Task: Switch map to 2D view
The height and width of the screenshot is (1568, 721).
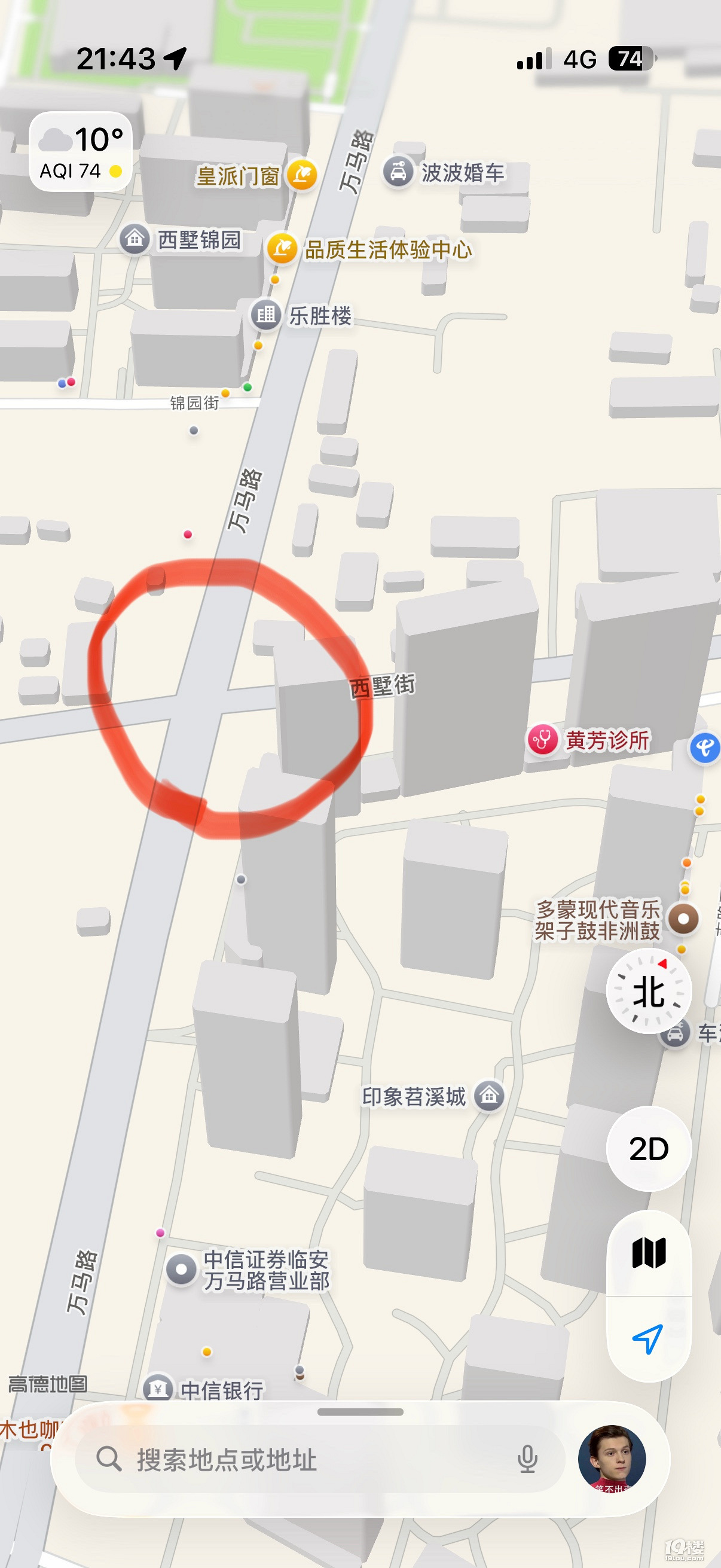Action: (649, 1149)
